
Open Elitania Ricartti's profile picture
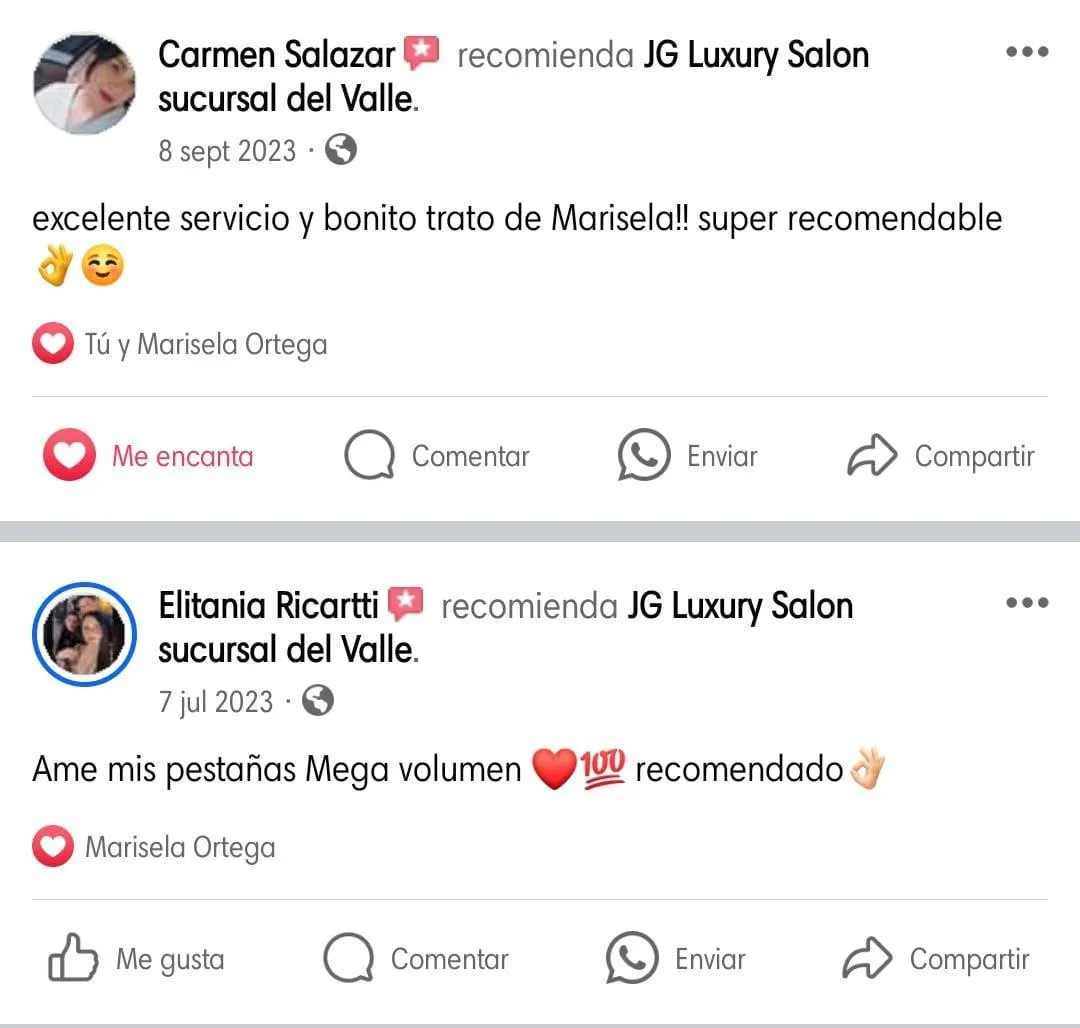[84, 634]
